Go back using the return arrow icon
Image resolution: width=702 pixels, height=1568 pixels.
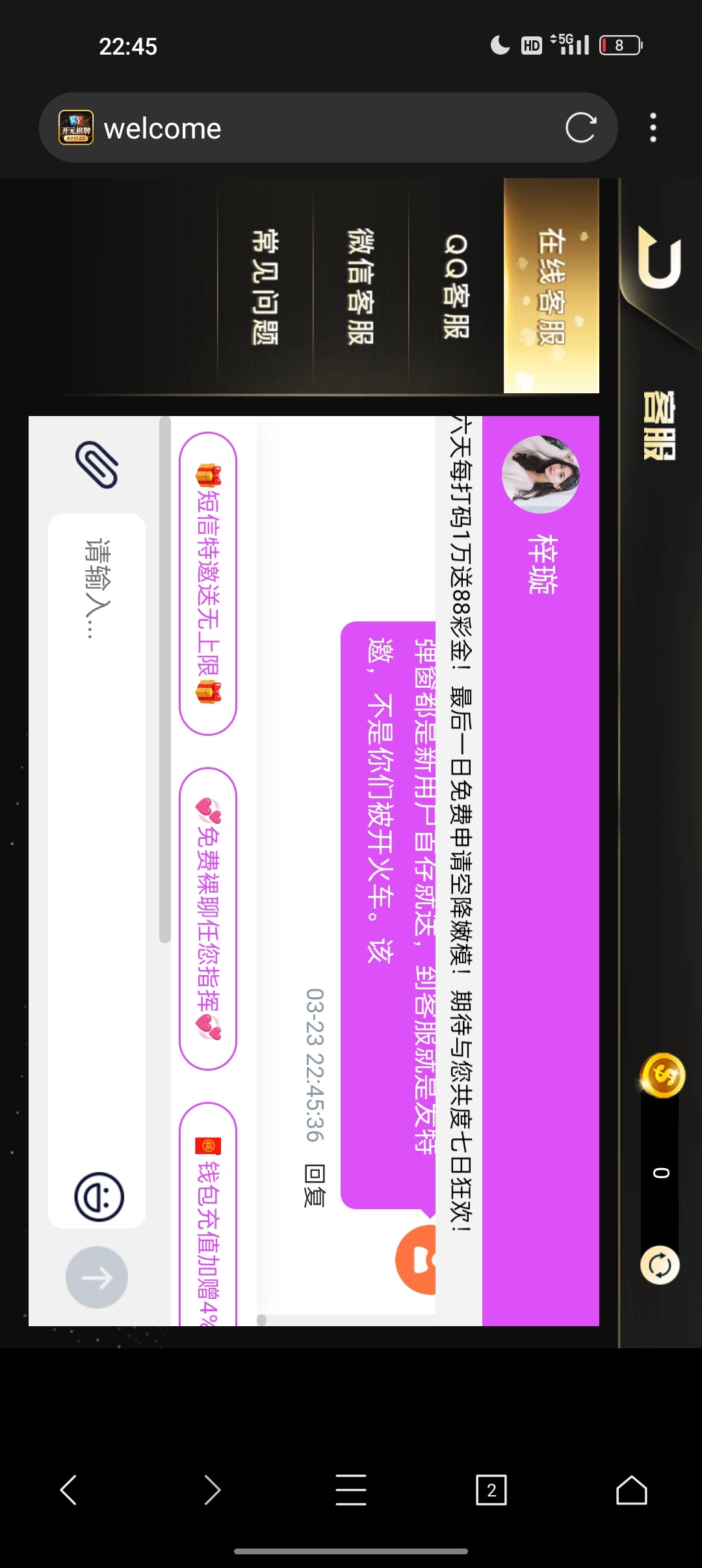pos(659,257)
